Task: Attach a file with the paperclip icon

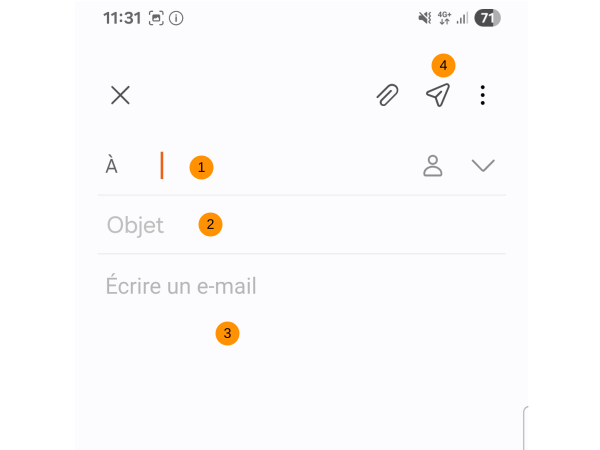Action: pos(387,95)
